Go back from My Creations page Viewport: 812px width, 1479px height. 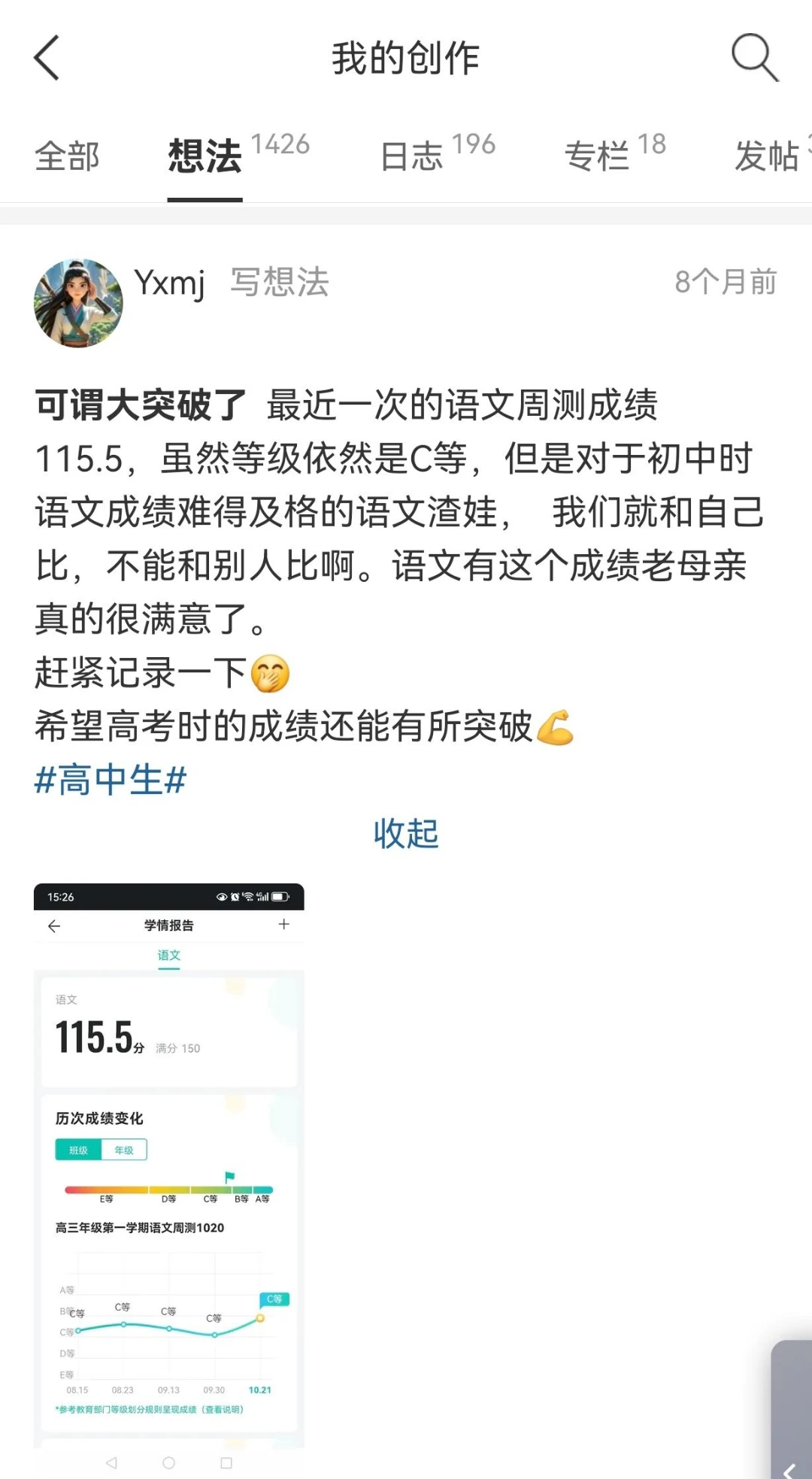[47, 58]
